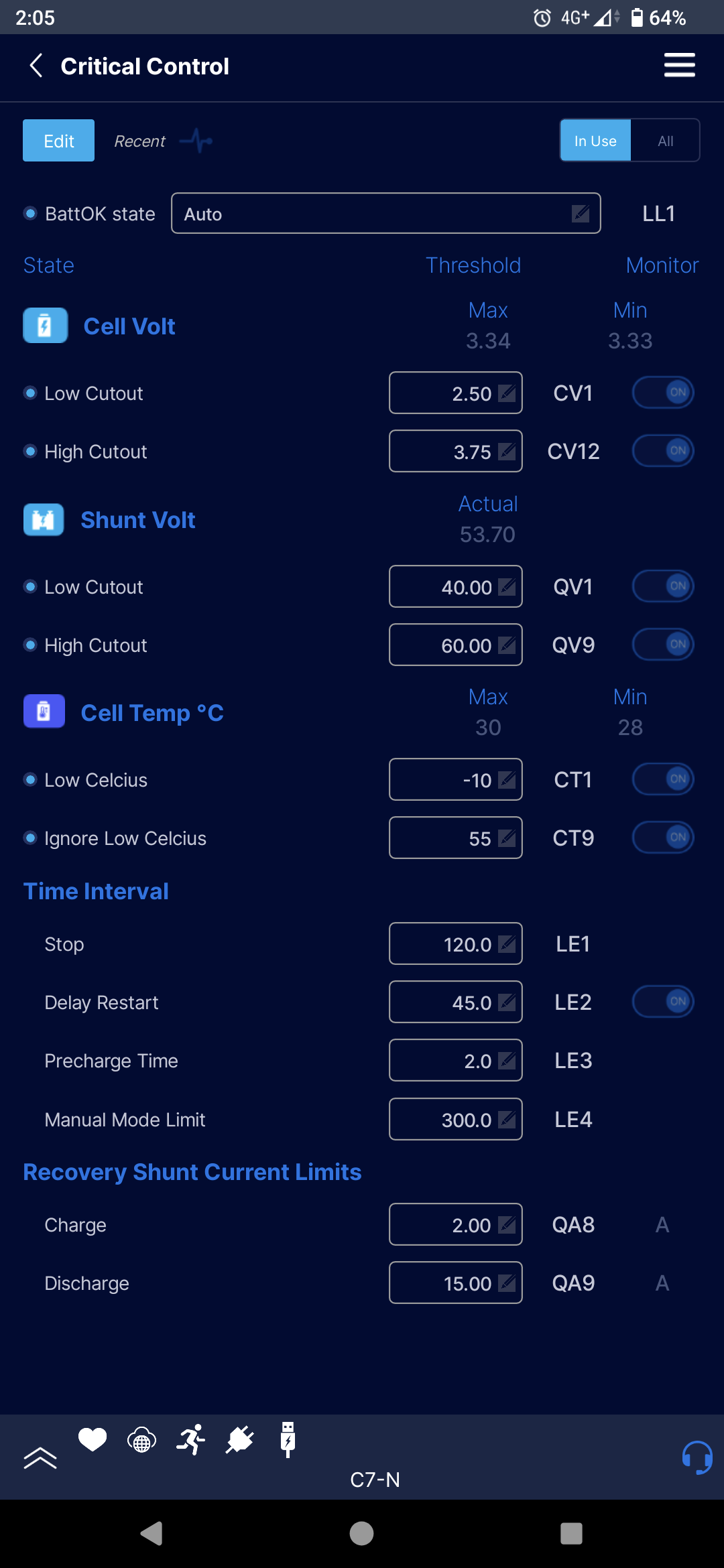Screen dimensions: 724x1568
Task: Turn off the LE2 Delay Restart switch
Action: (663, 1002)
